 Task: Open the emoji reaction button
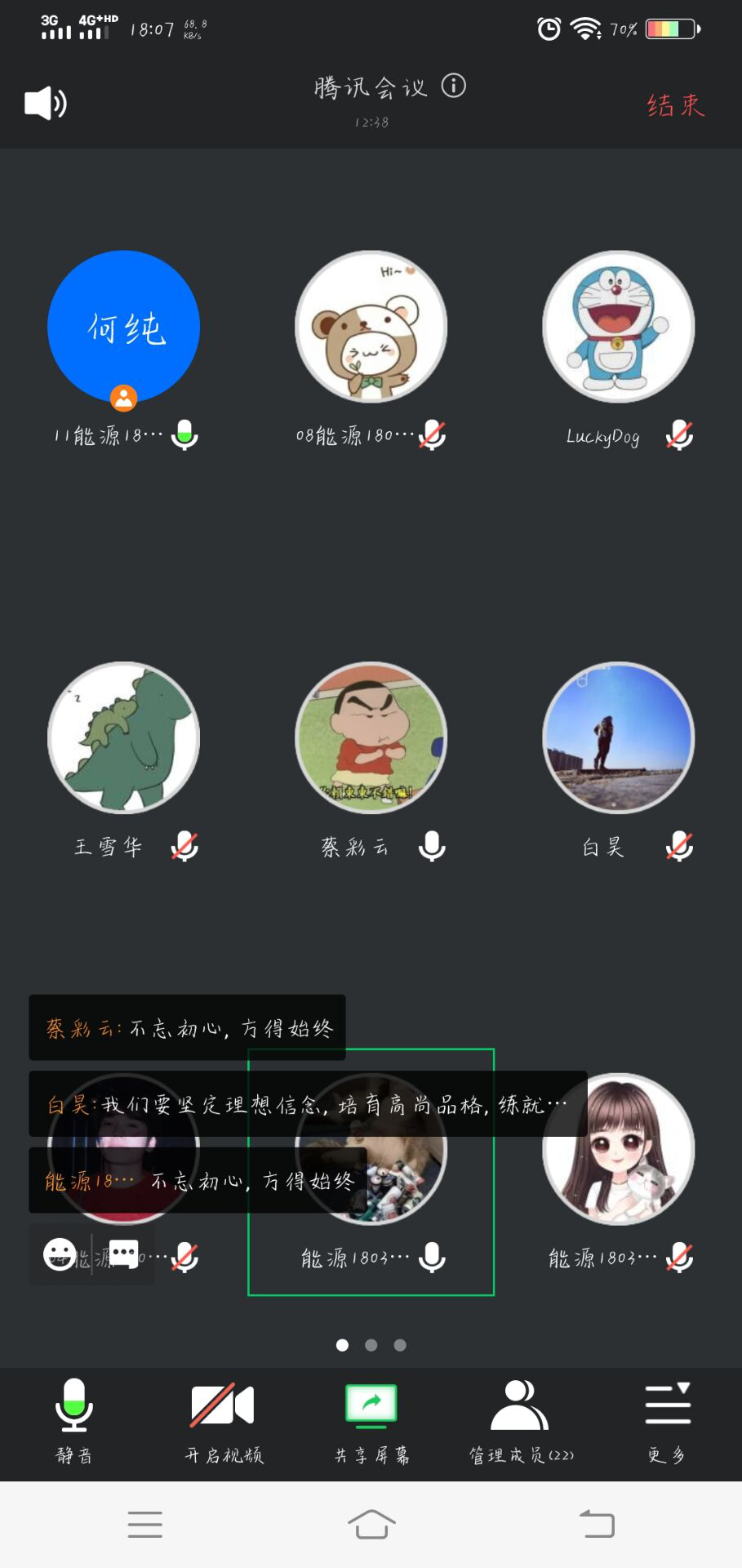[60, 1254]
